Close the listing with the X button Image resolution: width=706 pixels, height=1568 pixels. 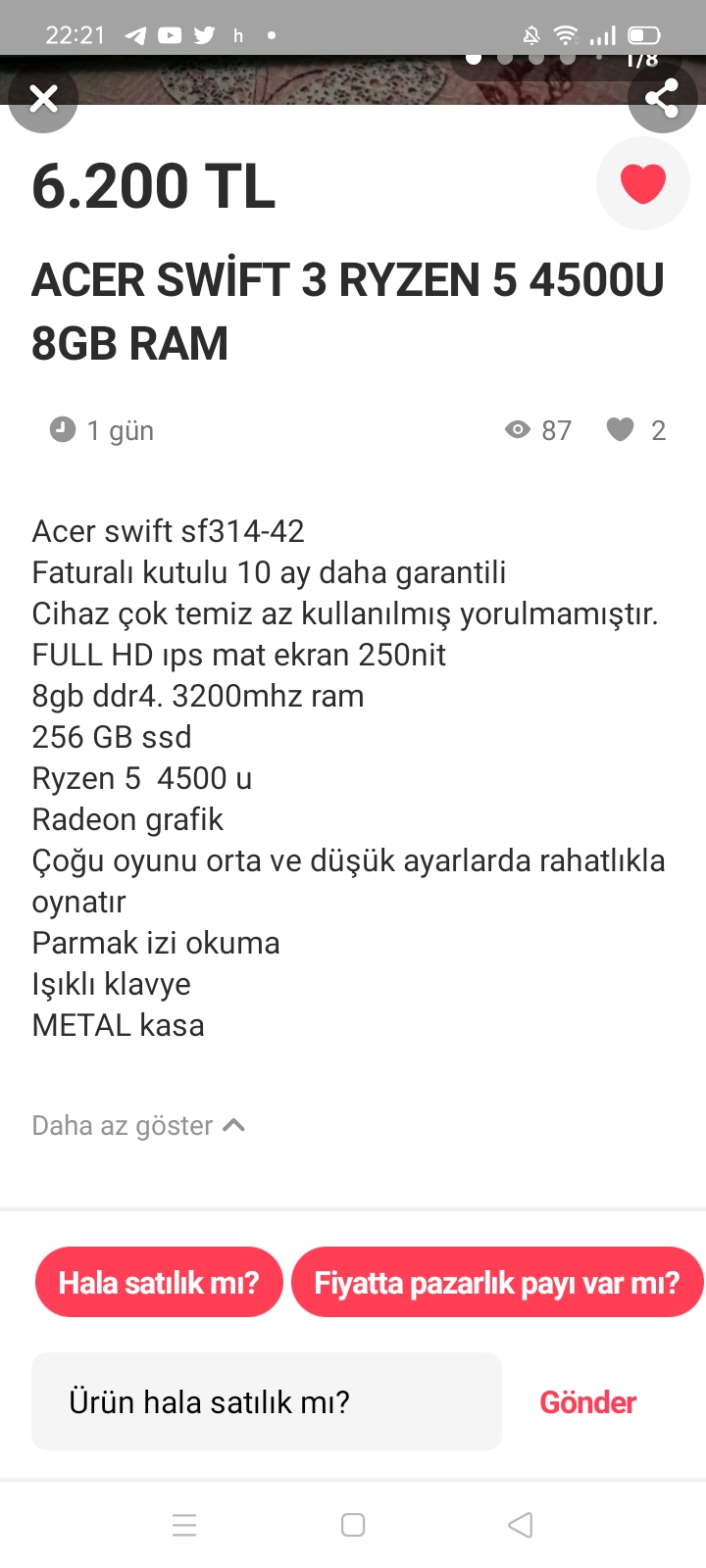43,98
